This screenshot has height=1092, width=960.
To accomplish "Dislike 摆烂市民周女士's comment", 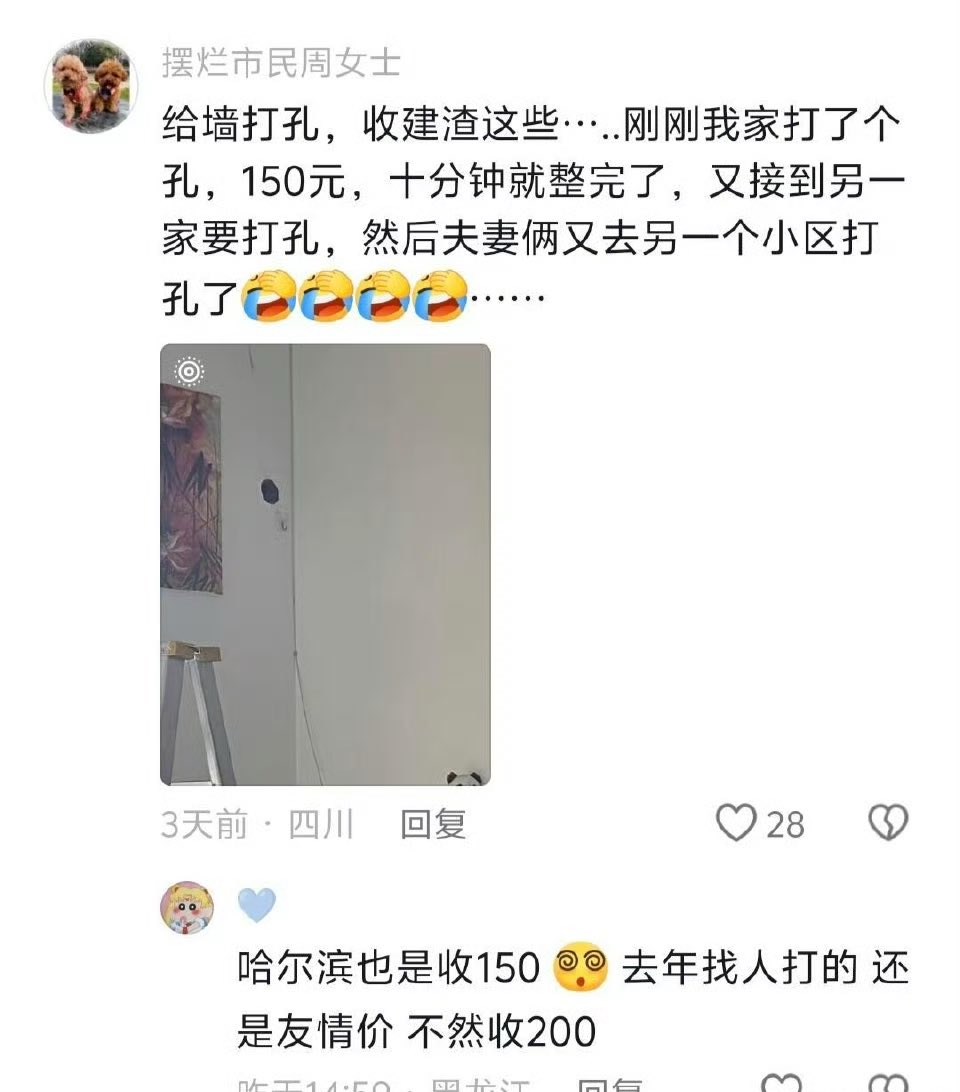I will click(887, 823).
